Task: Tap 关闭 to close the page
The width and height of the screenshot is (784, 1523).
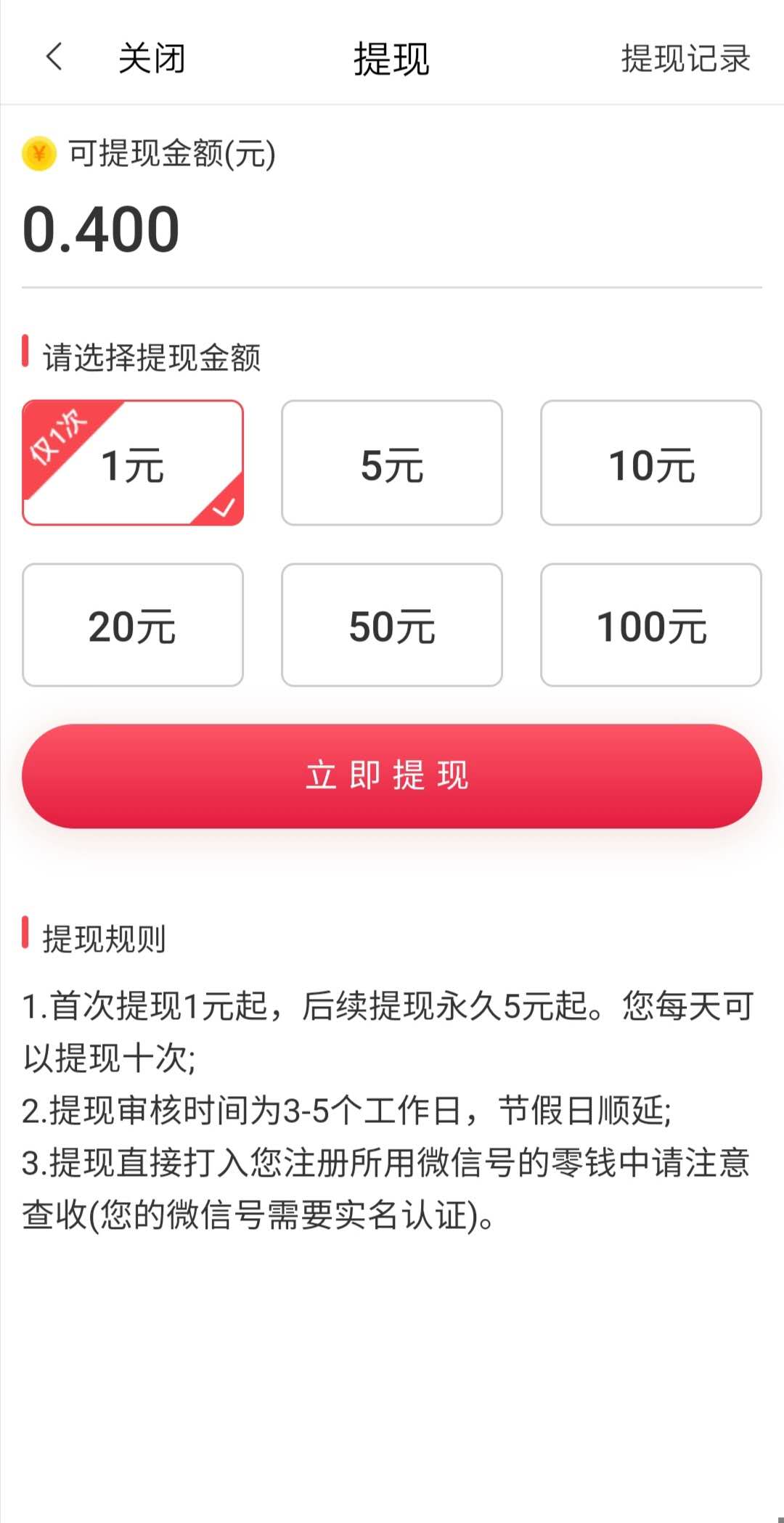Action: 152,58
